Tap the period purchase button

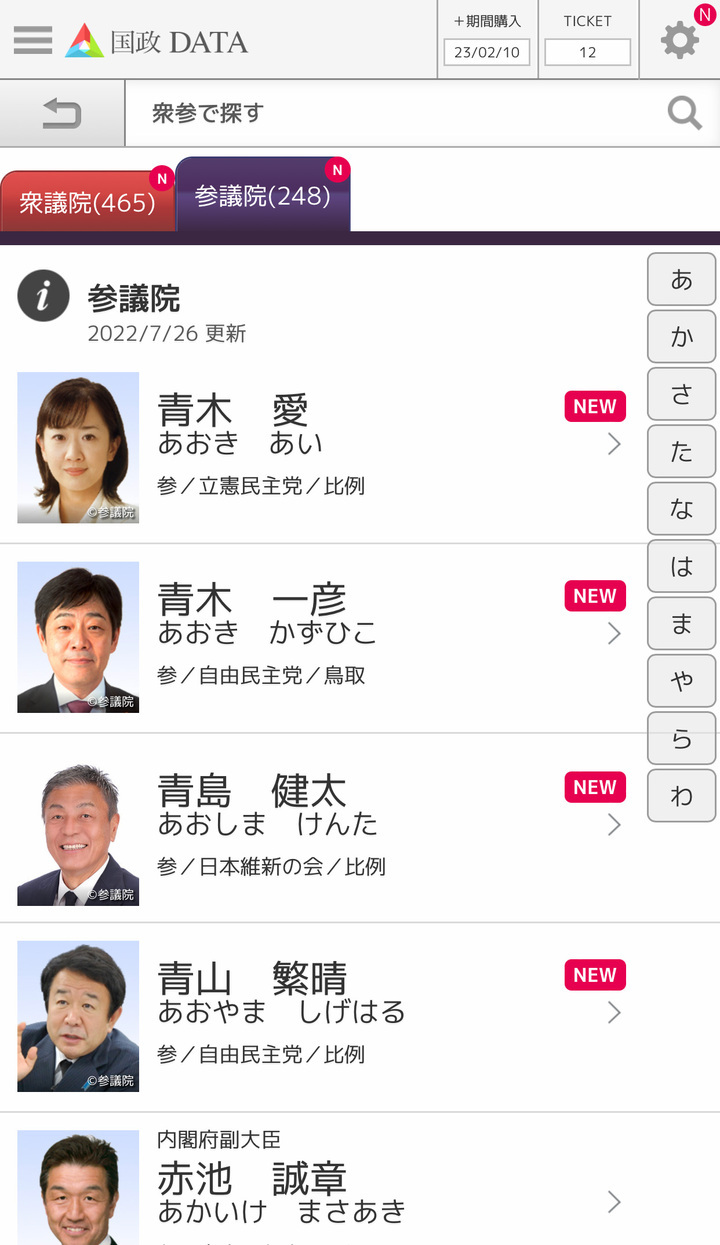(487, 40)
